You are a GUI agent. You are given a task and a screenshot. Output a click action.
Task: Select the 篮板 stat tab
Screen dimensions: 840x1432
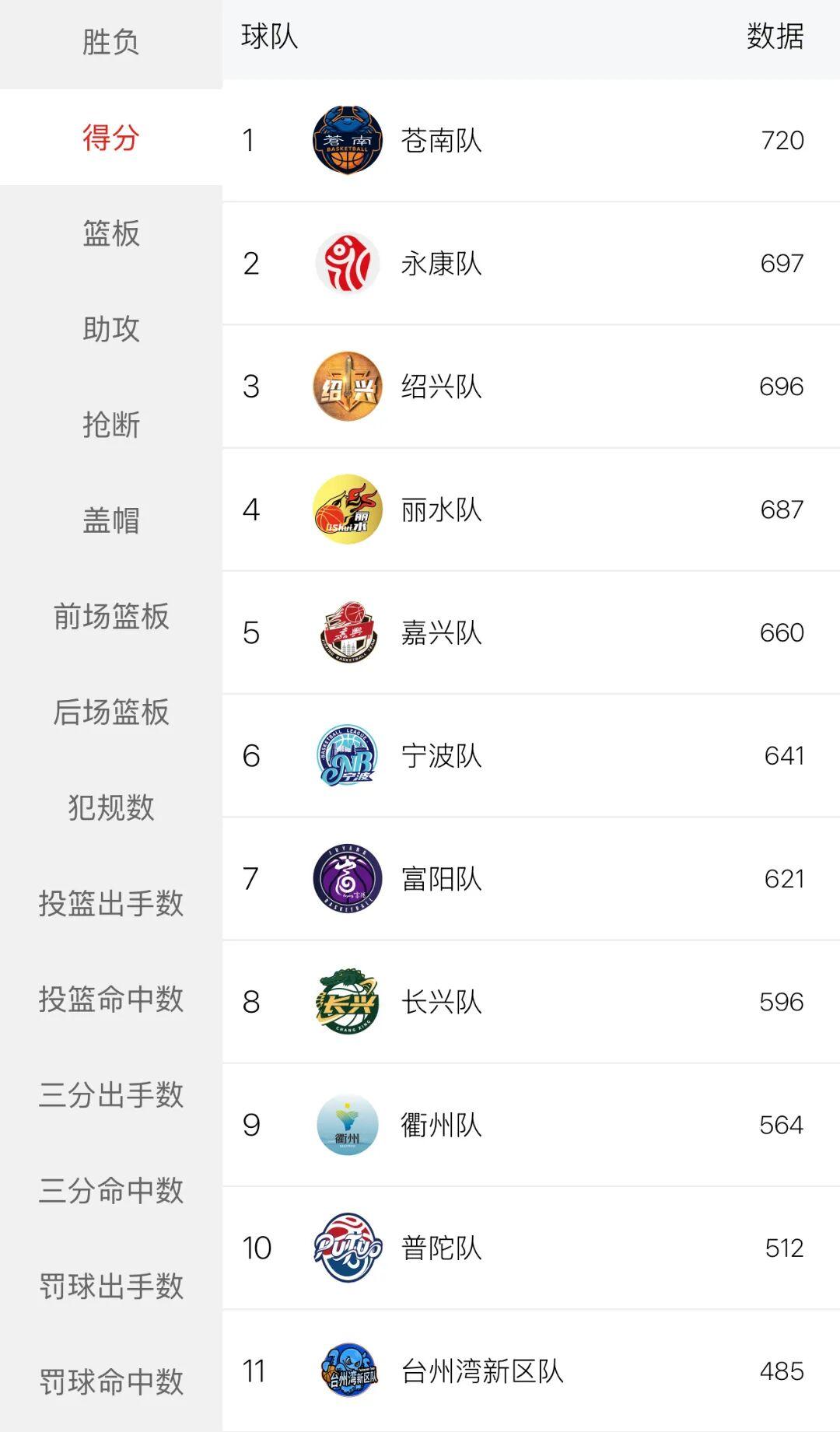110,233
